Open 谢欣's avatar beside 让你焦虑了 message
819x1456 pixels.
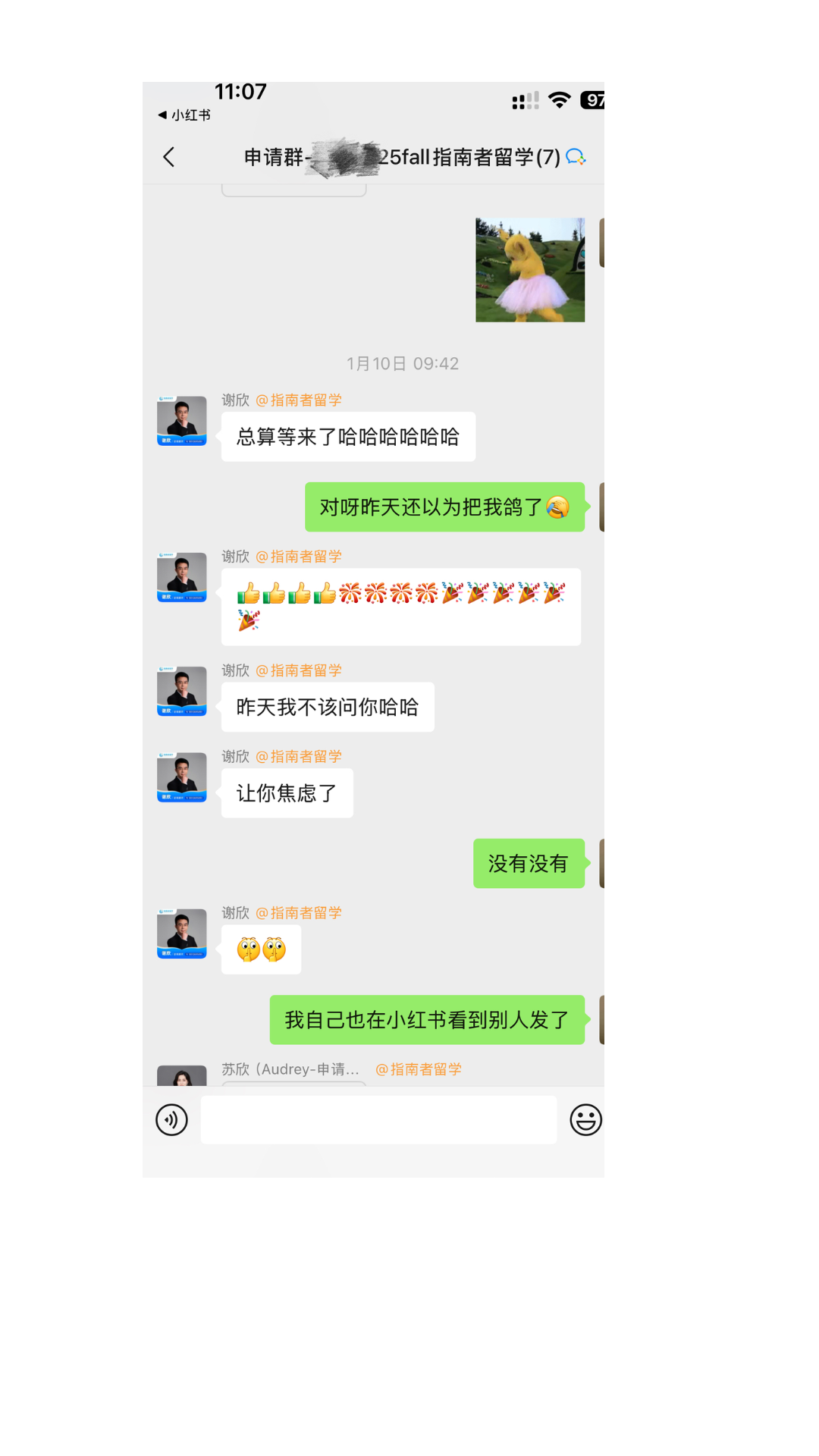point(182,777)
